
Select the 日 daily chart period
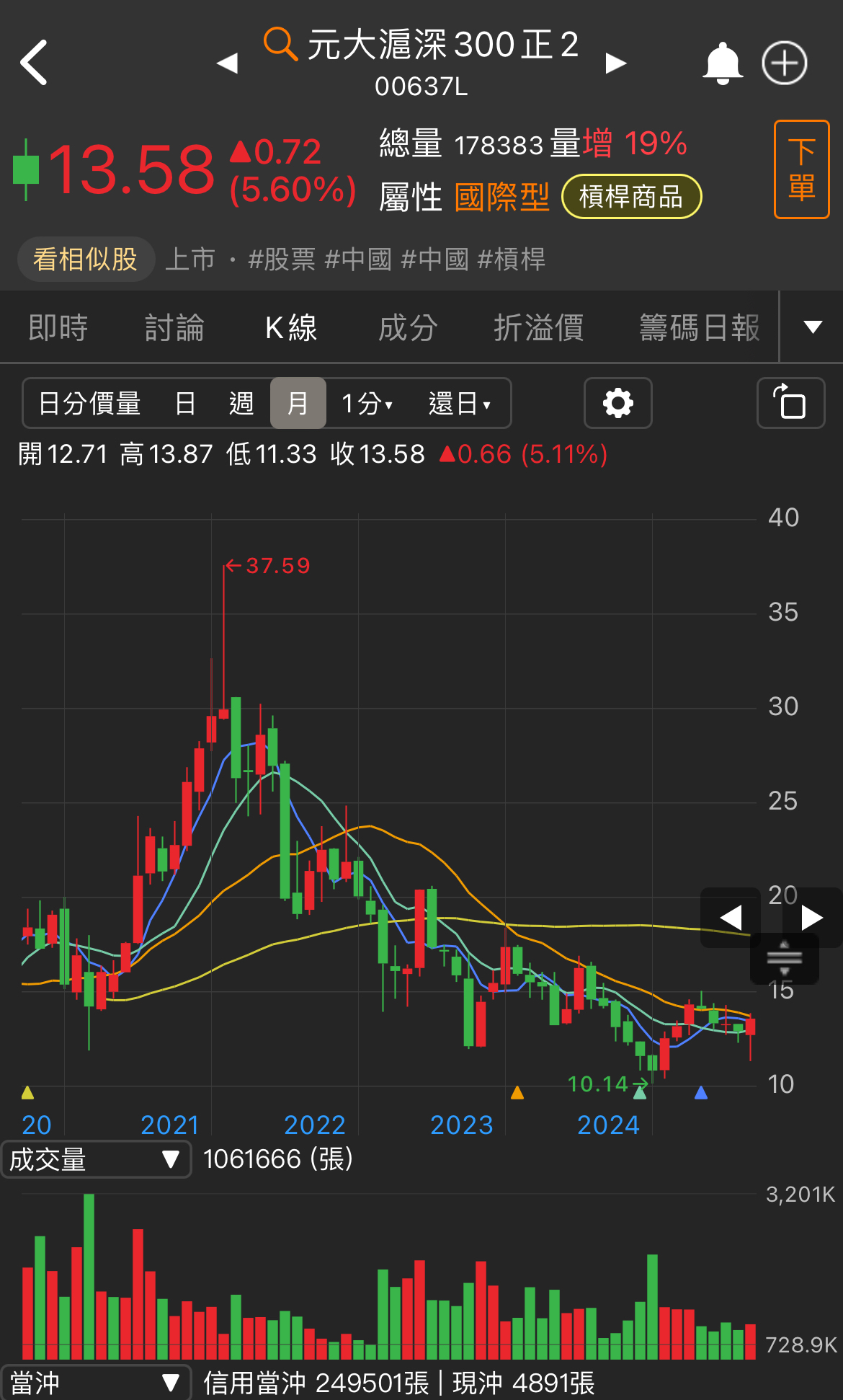pyautogui.click(x=185, y=403)
